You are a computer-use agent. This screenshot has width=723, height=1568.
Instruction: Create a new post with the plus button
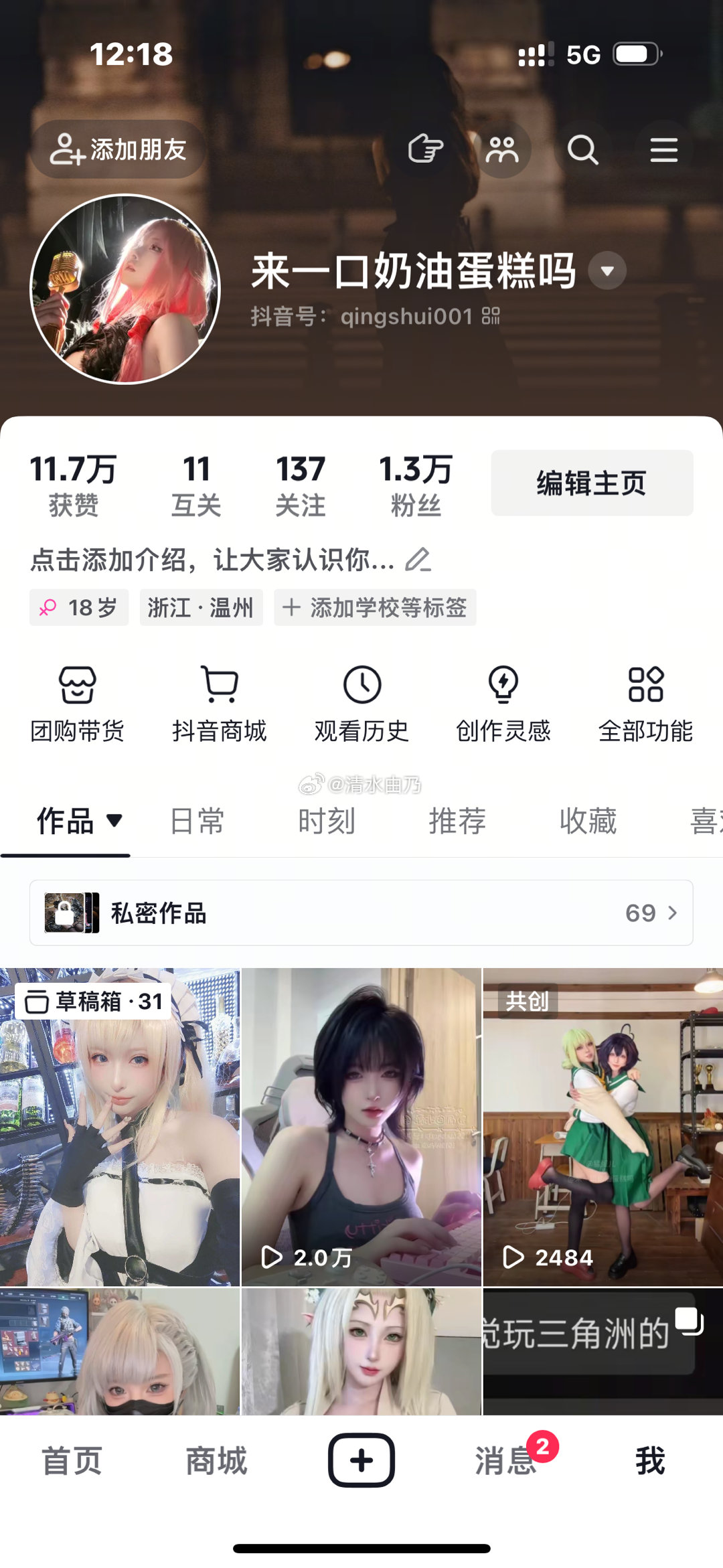pos(361,1460)
